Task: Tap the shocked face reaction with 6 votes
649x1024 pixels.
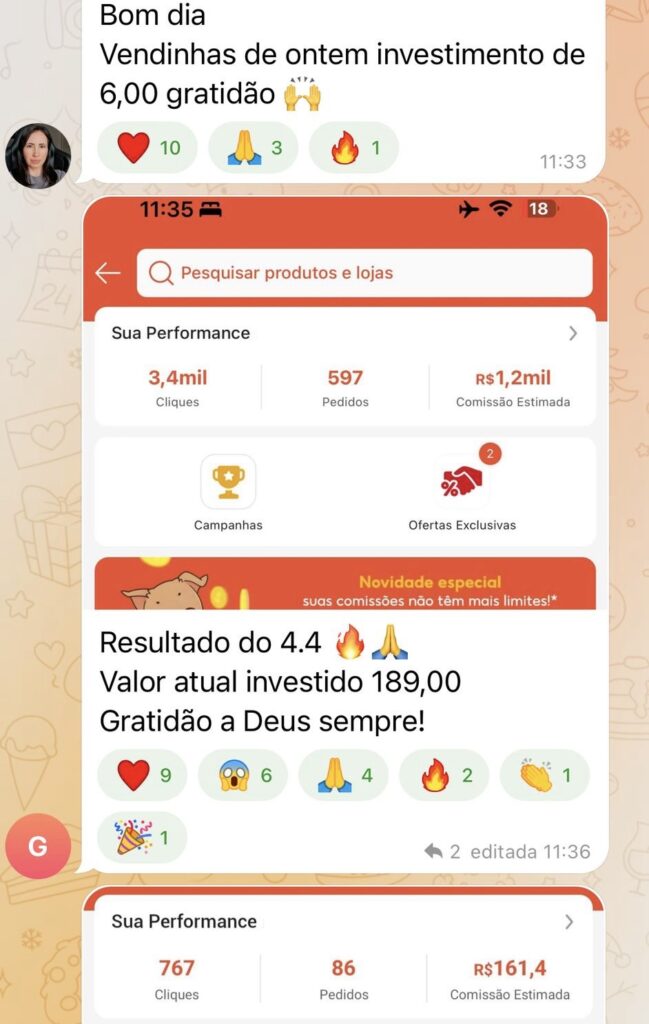Action: pyautogui.click(x=242, y=775)
